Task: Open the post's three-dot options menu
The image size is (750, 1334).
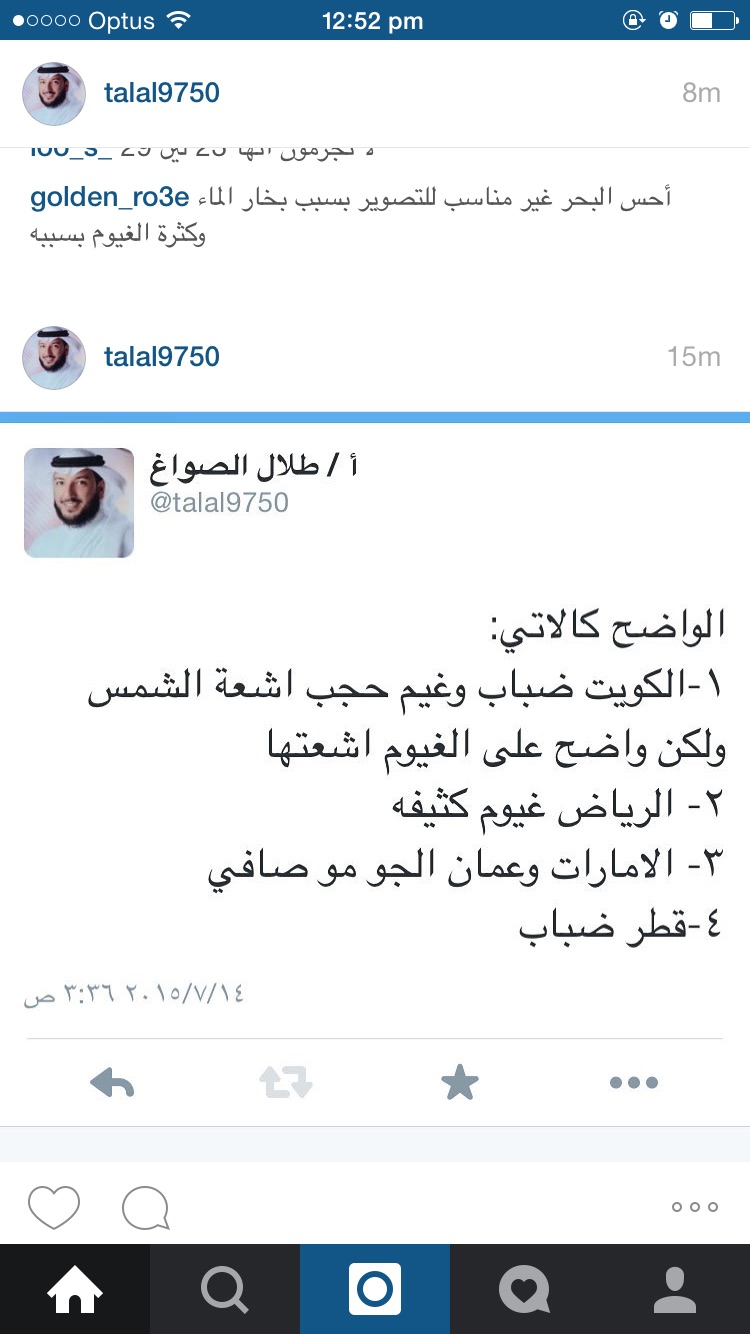Action: [694, 1207]
